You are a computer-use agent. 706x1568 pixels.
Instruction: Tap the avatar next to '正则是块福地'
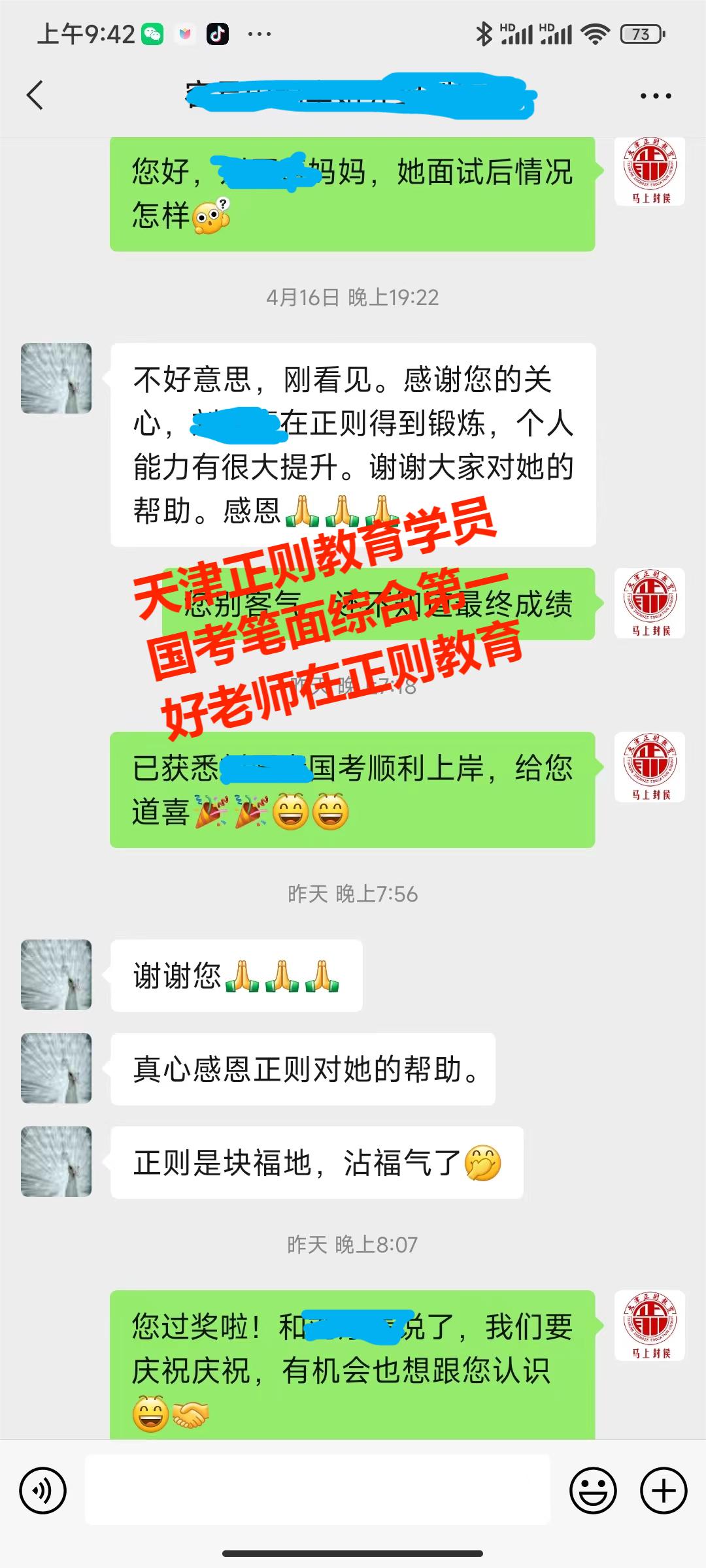click(56, 1162)
